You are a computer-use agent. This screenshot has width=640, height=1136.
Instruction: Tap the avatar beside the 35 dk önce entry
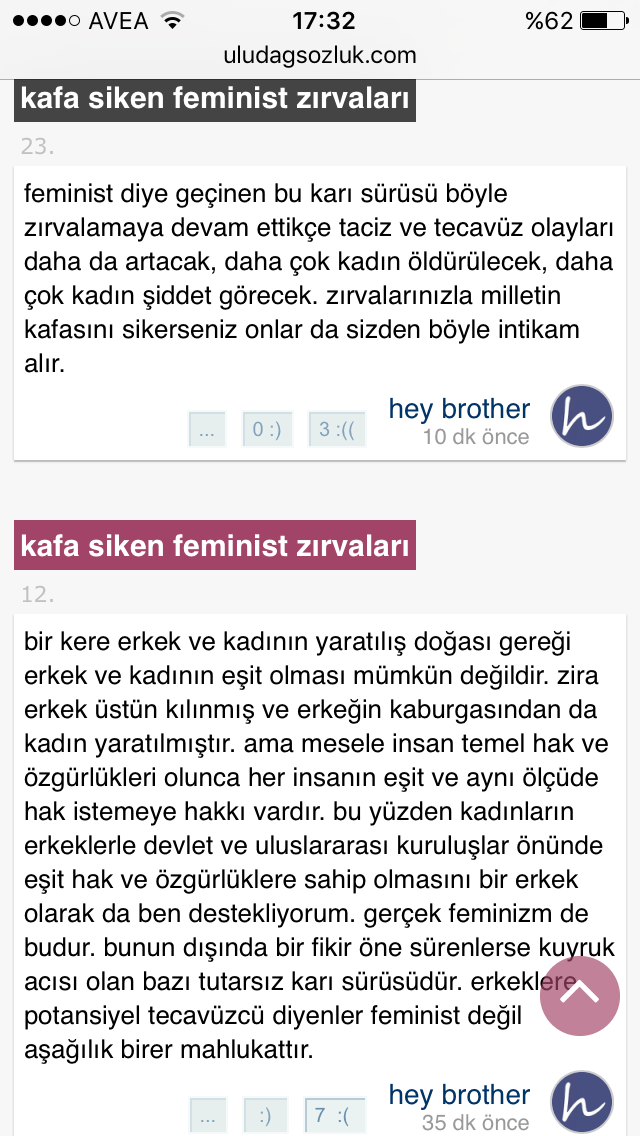click(581, 1102)
